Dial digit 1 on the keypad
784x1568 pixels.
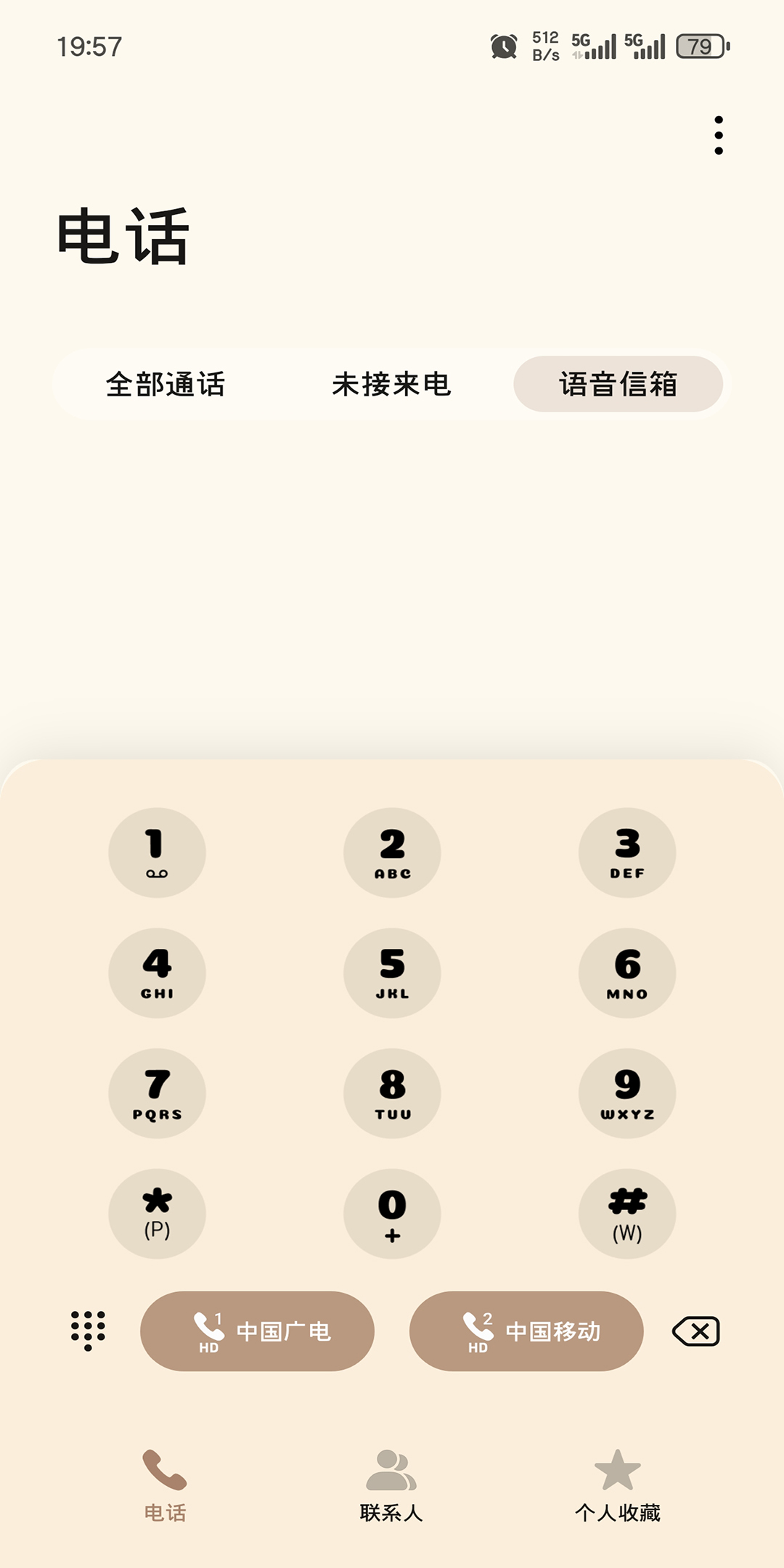[x=157, y=852]
